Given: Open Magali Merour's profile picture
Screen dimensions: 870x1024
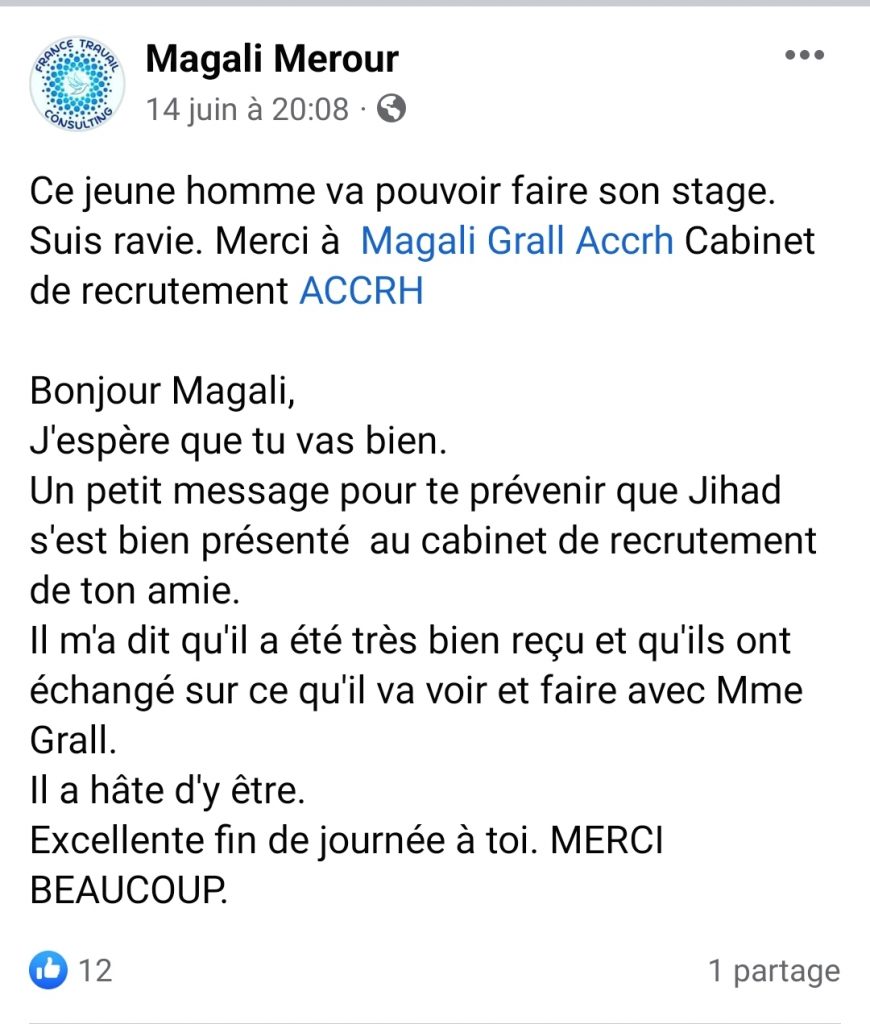Looking at the screenshot, I should tap(76, 82).
